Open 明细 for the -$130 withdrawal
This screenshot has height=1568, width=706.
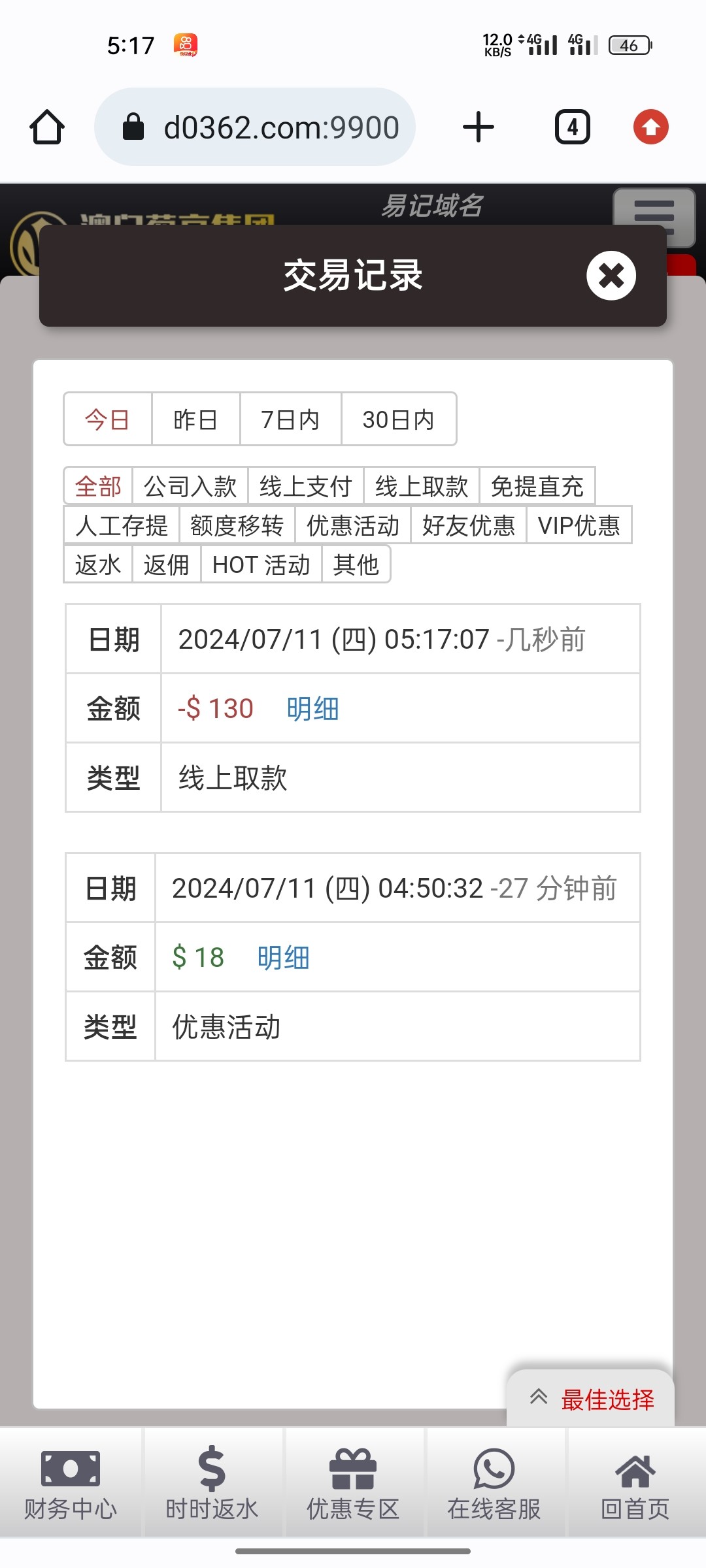click(312, 709)
